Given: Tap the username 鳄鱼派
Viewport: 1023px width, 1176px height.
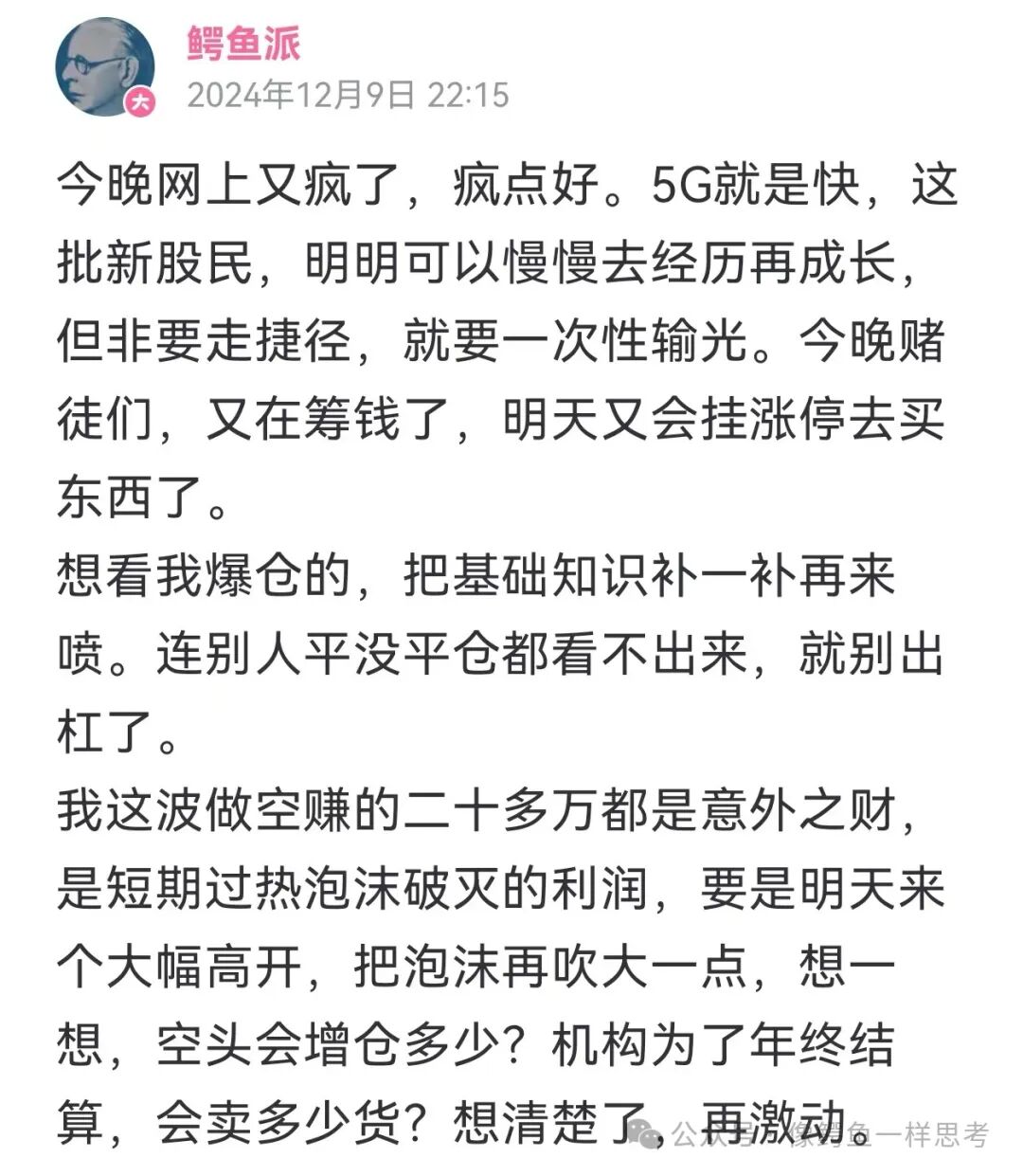Looking at the screenshot, I should pyautogui.click(x=243, y=45).
